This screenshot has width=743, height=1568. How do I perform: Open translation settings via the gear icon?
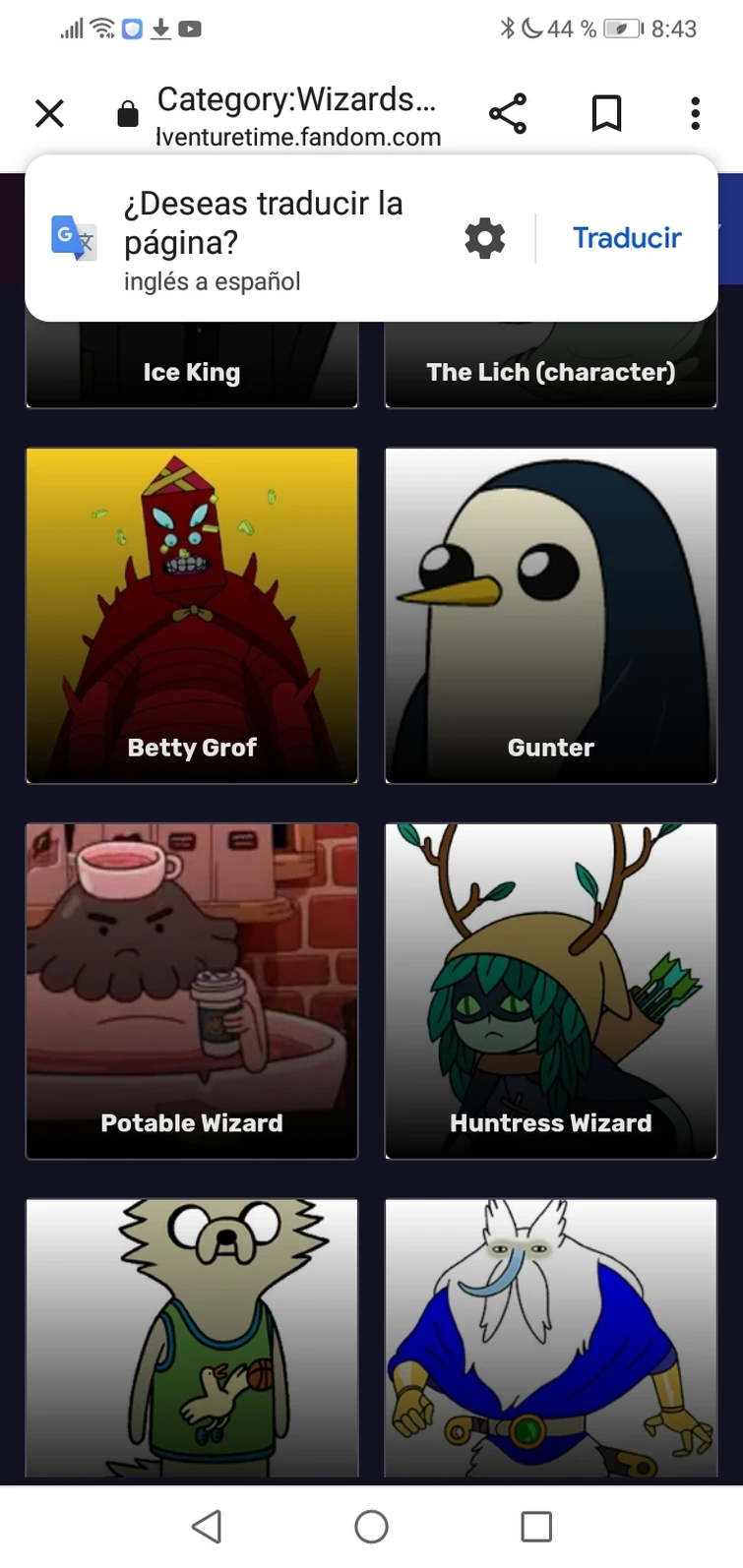point(483,236)
